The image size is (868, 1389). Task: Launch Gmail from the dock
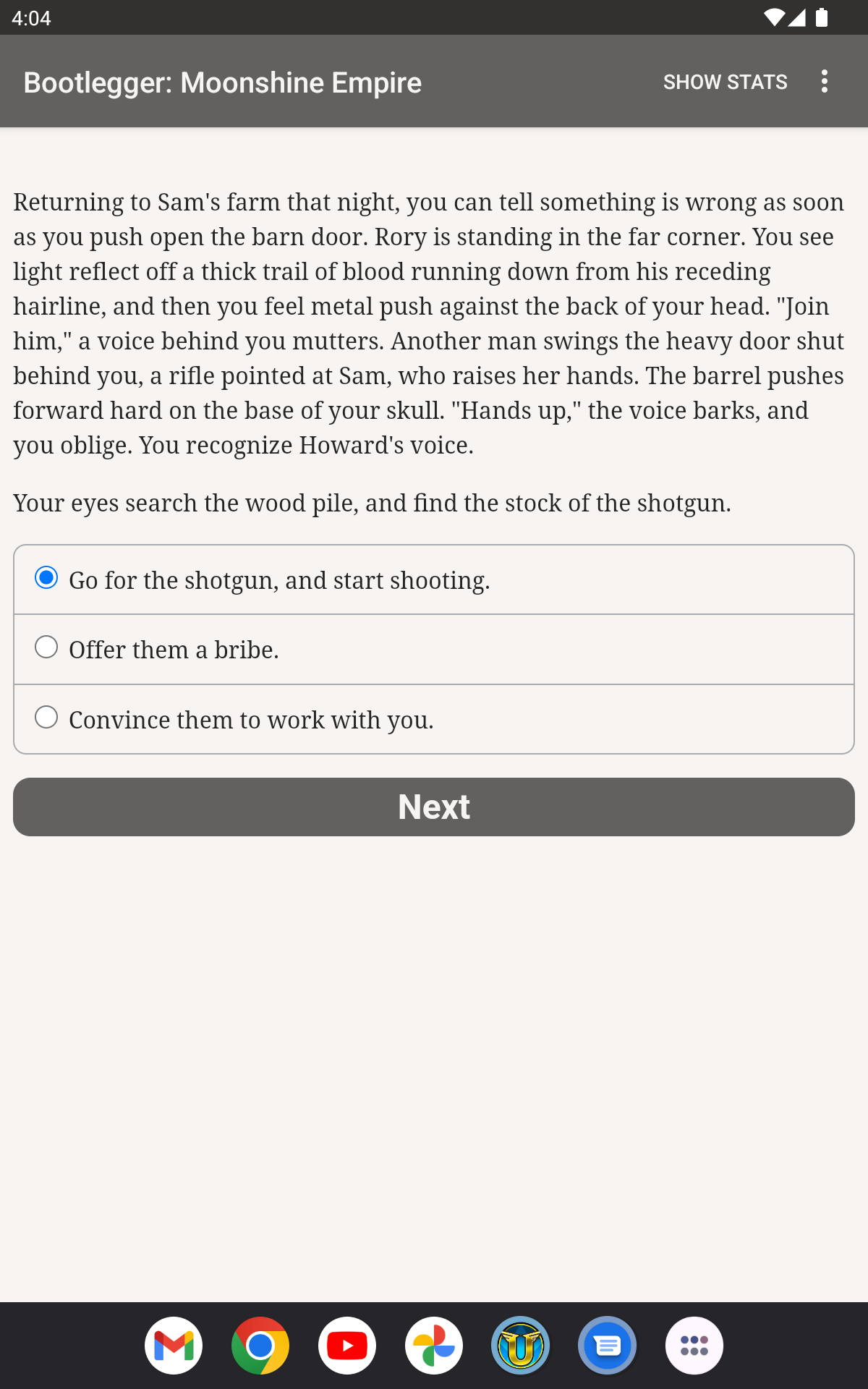[174, 1346]
